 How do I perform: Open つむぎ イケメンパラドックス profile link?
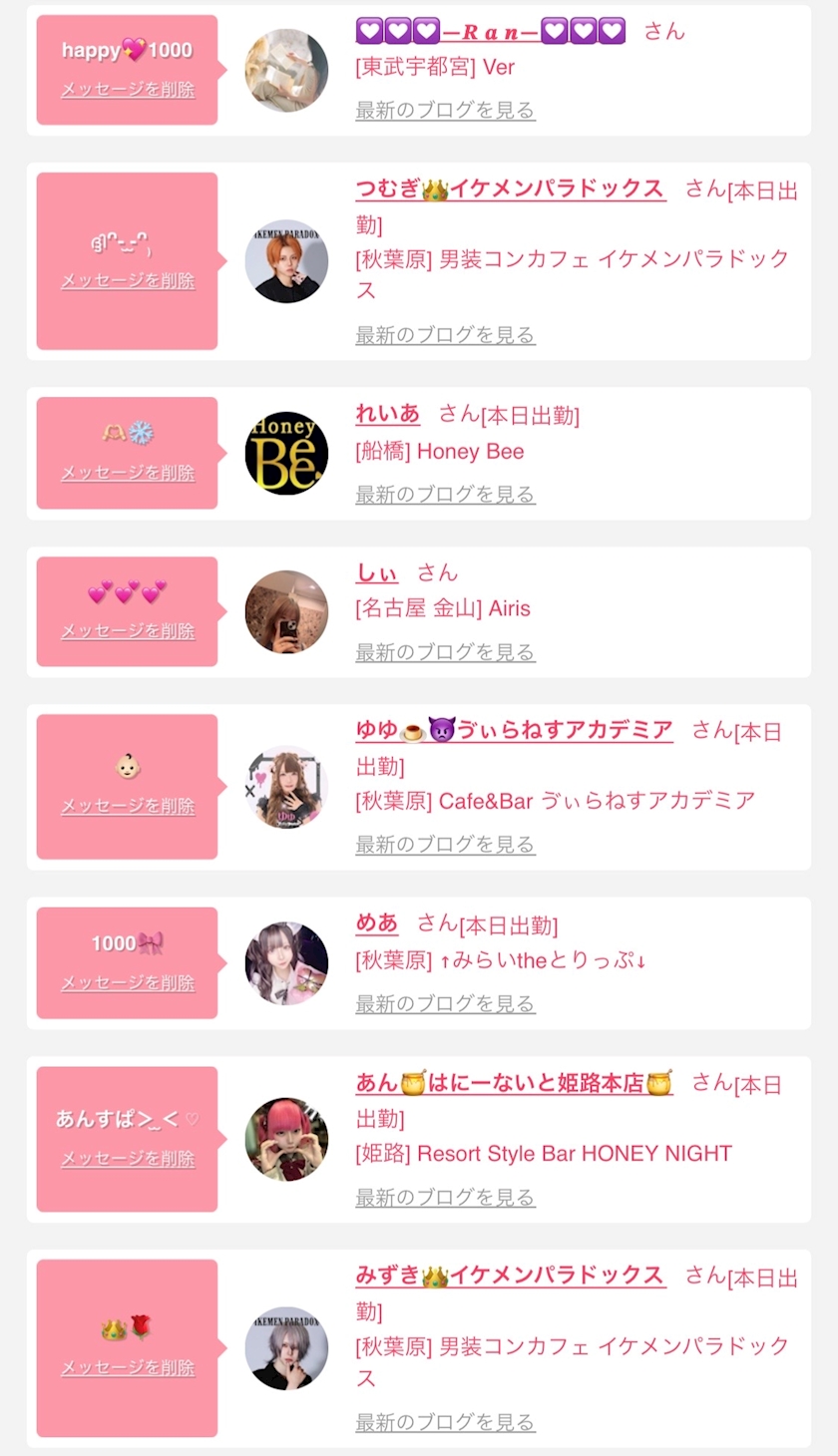pyautogui.click(x=510, y=188)
